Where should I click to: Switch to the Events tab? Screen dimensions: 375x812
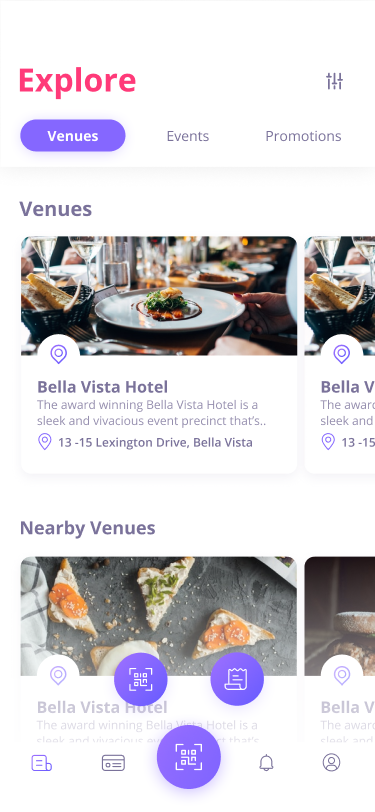[x=188, y=136]
